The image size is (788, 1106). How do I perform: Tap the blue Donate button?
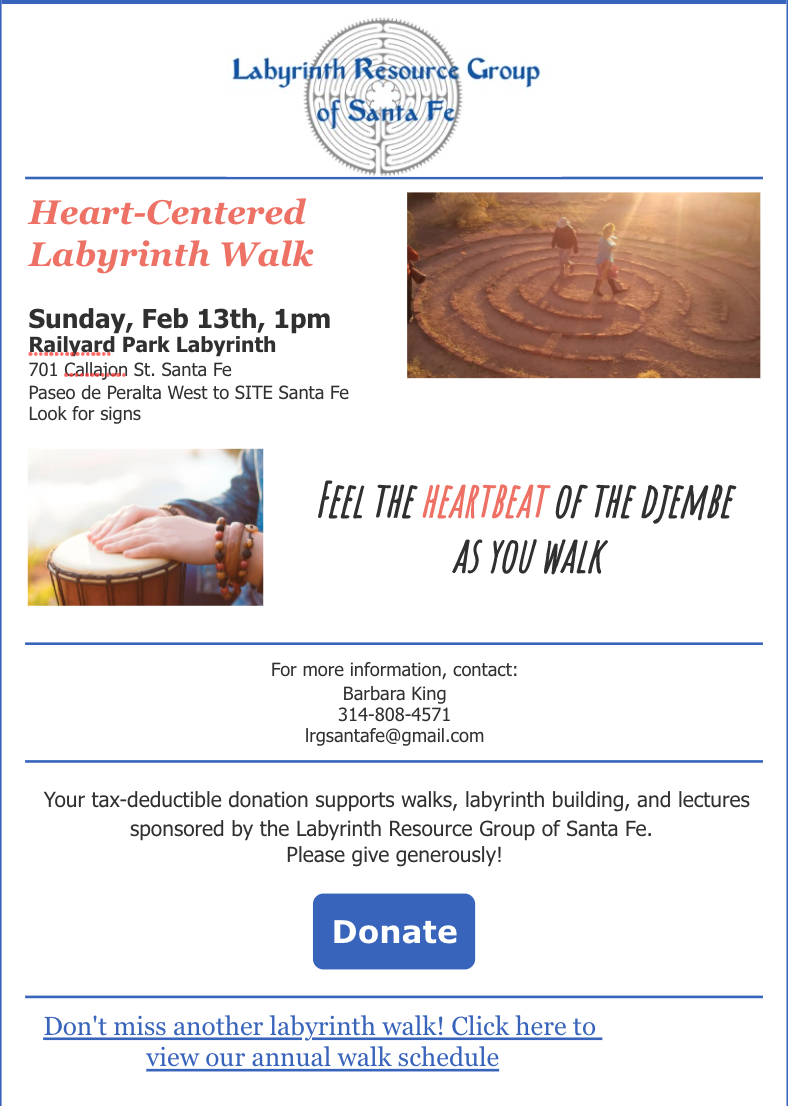coord(394,931)
